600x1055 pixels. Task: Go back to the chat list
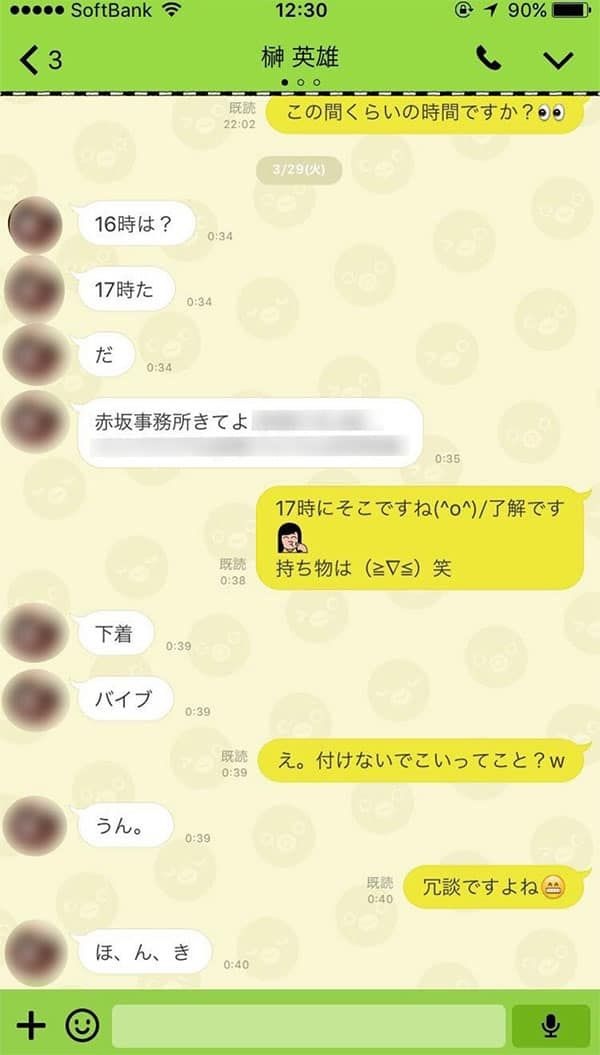(40, 59)
